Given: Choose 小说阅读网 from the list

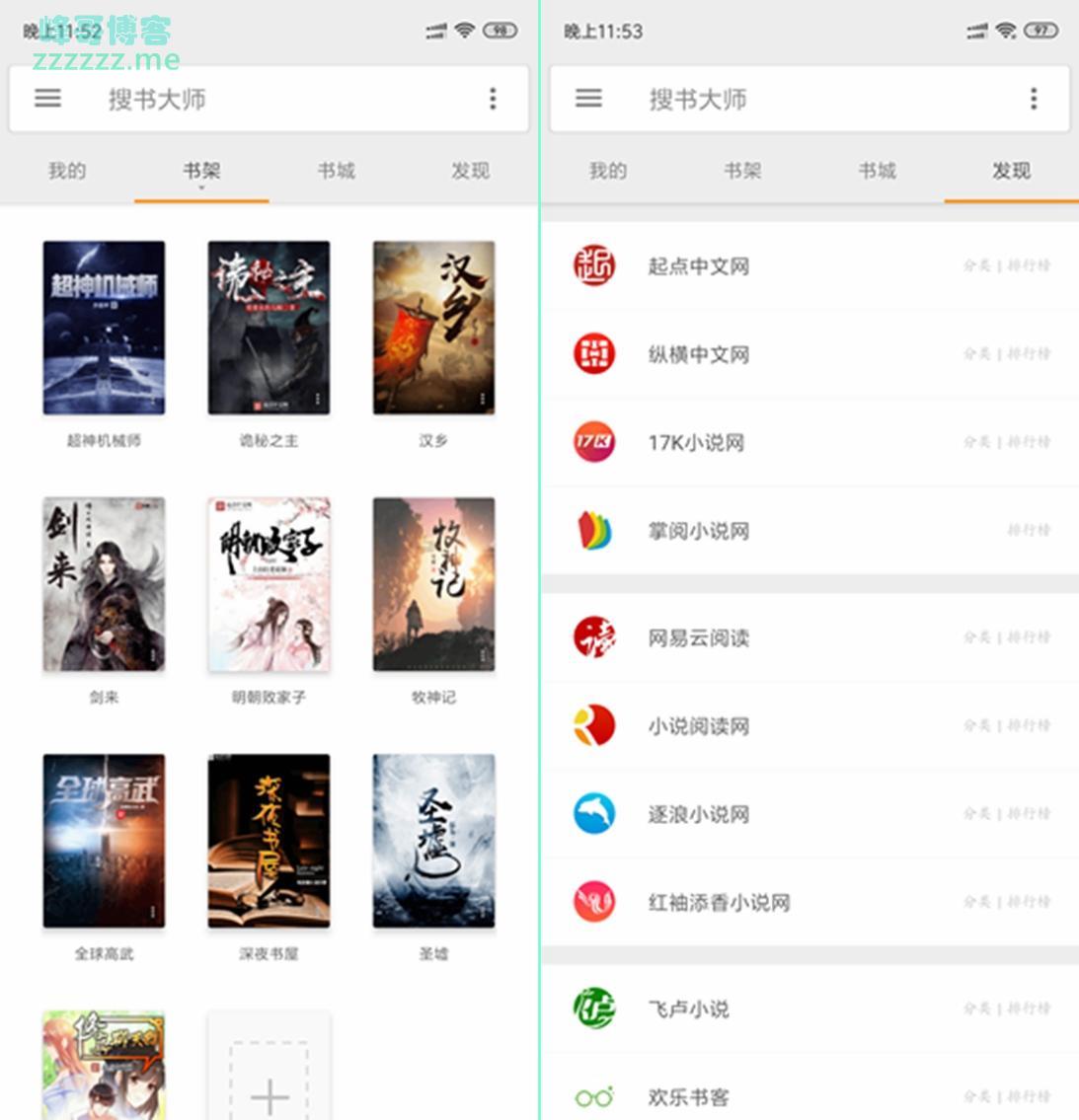Looking at the screenshot, I should click(698, 726).
